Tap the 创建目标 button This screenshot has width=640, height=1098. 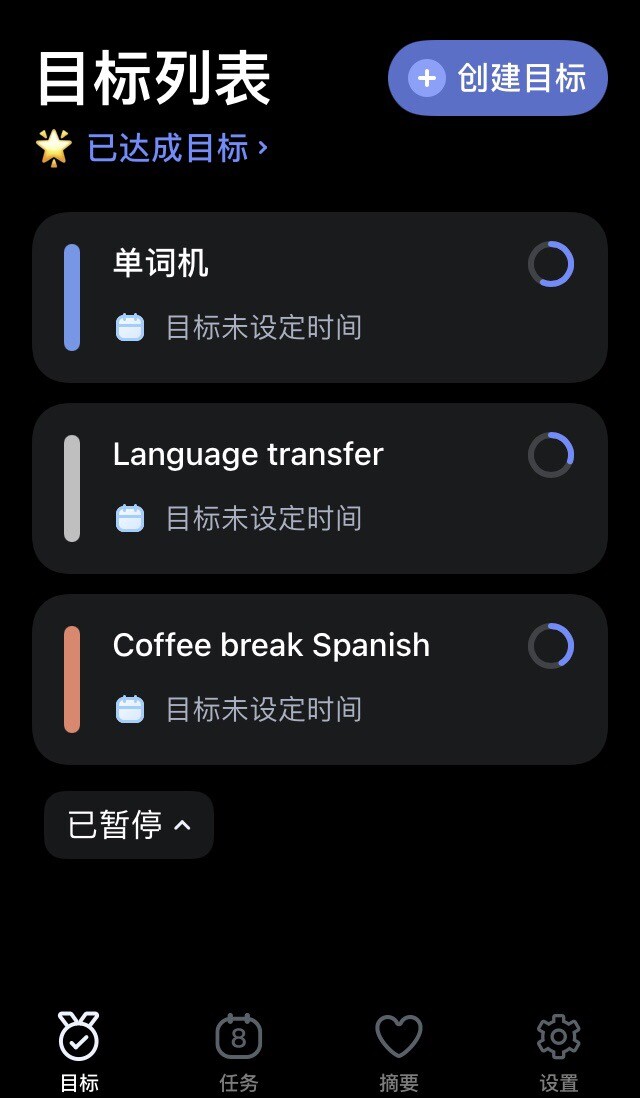click(497, 78)
